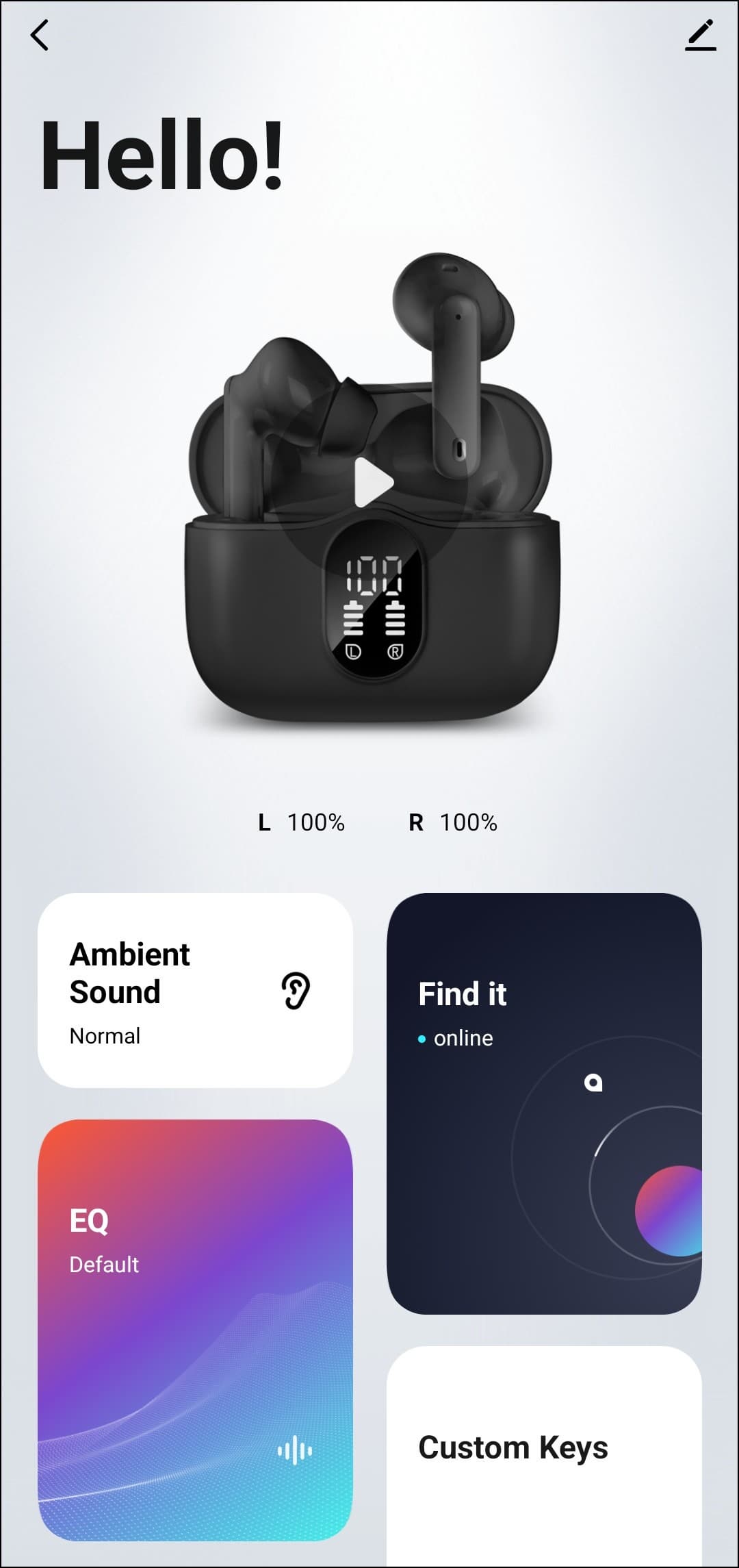
Task: Go back to the previous screen
Action: 40,36
